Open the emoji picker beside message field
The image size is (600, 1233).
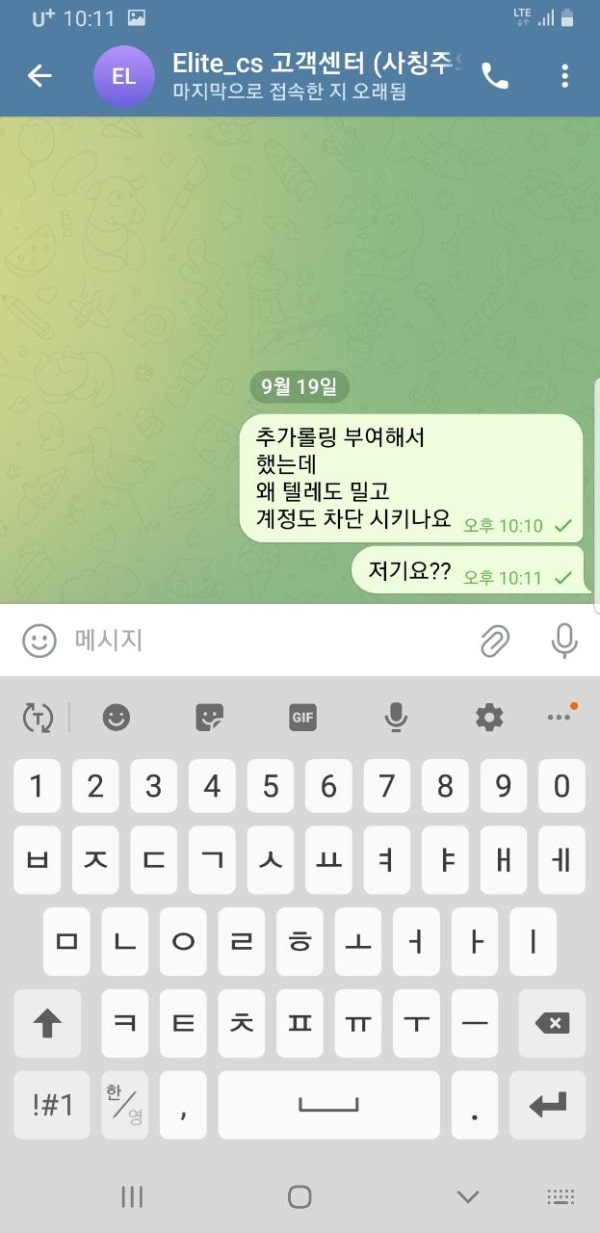pos(39,641)
